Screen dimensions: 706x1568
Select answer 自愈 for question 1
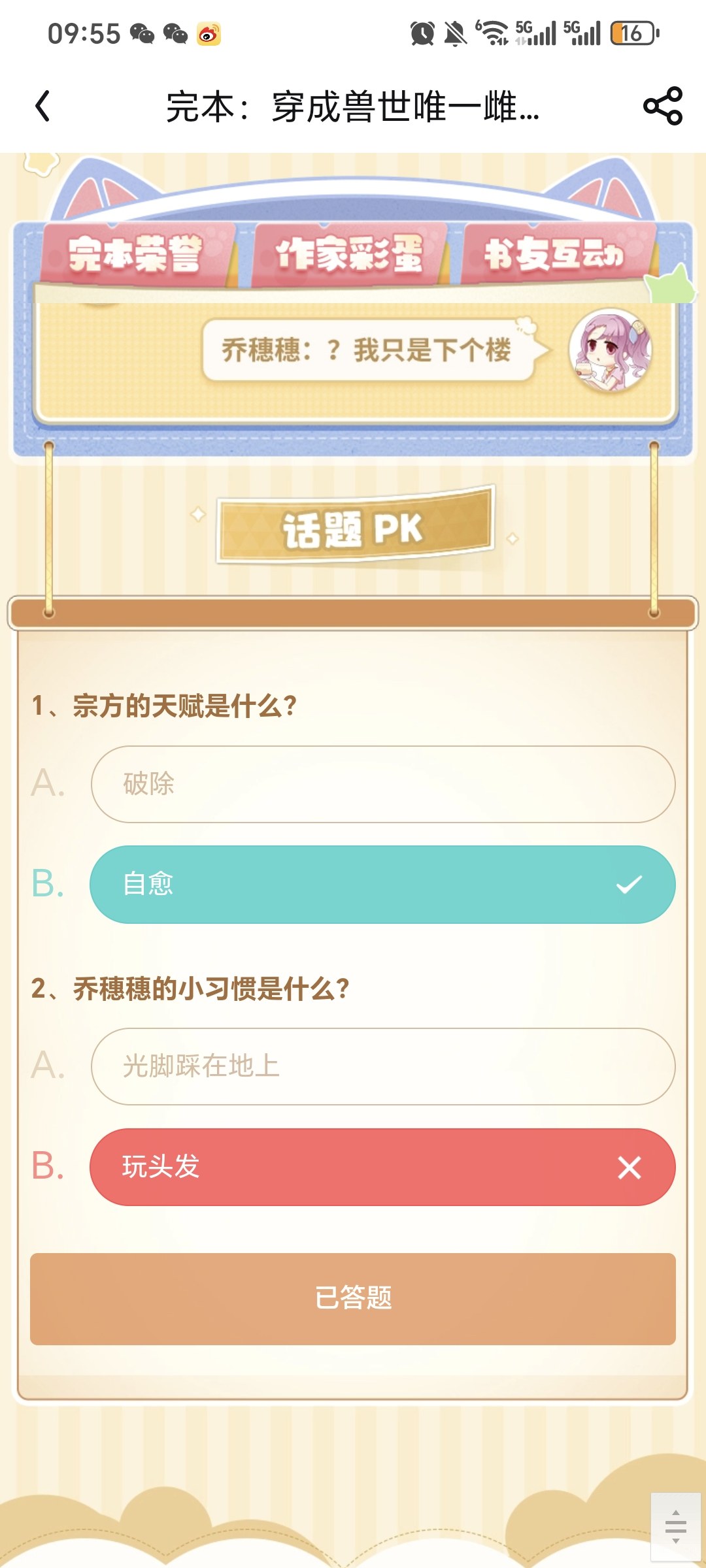[383, 885]
